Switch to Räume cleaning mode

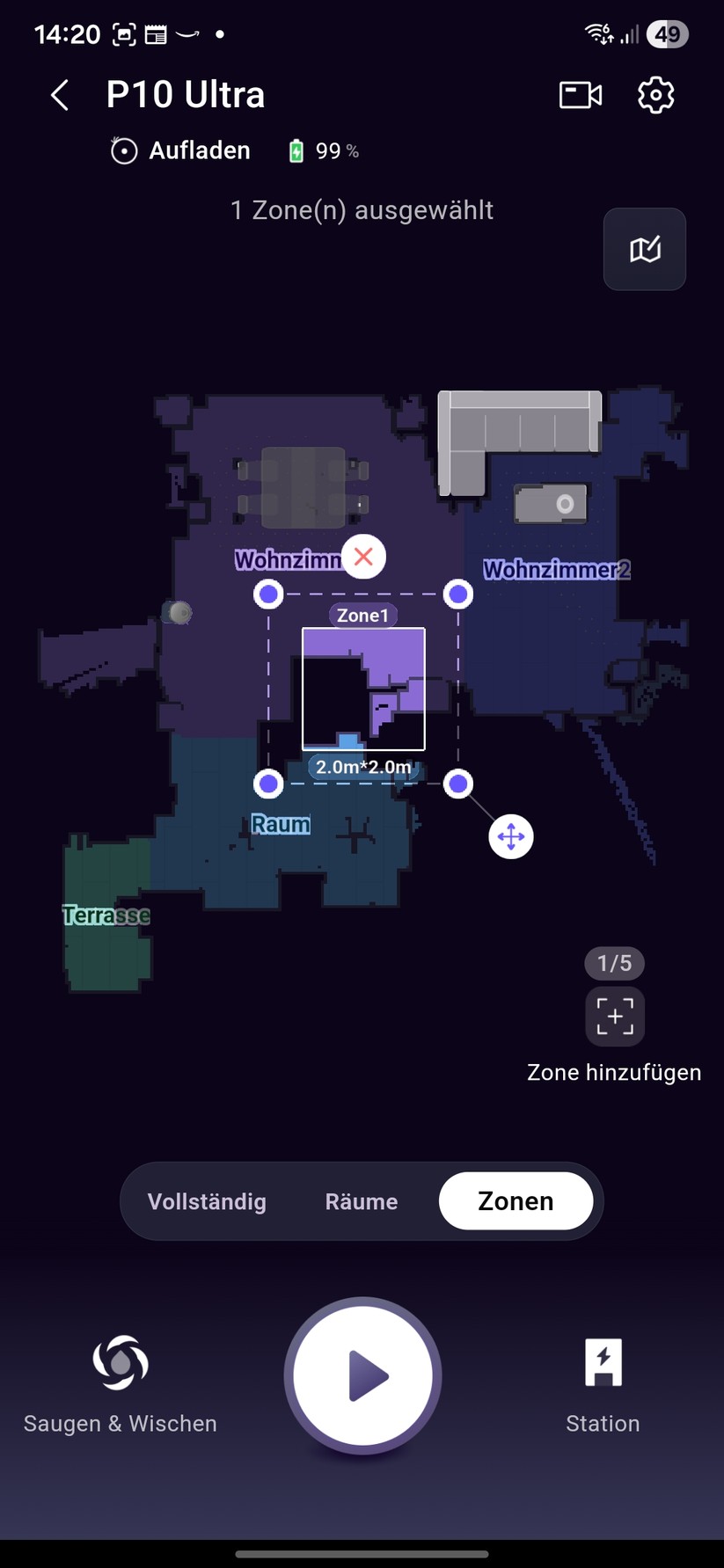click(362, 1201)
